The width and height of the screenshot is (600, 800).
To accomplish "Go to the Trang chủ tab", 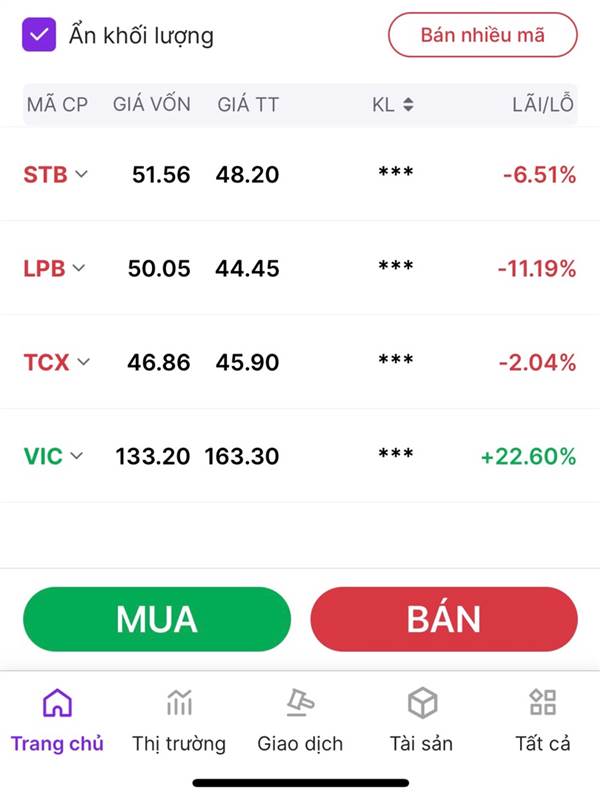I will (57, 720).
